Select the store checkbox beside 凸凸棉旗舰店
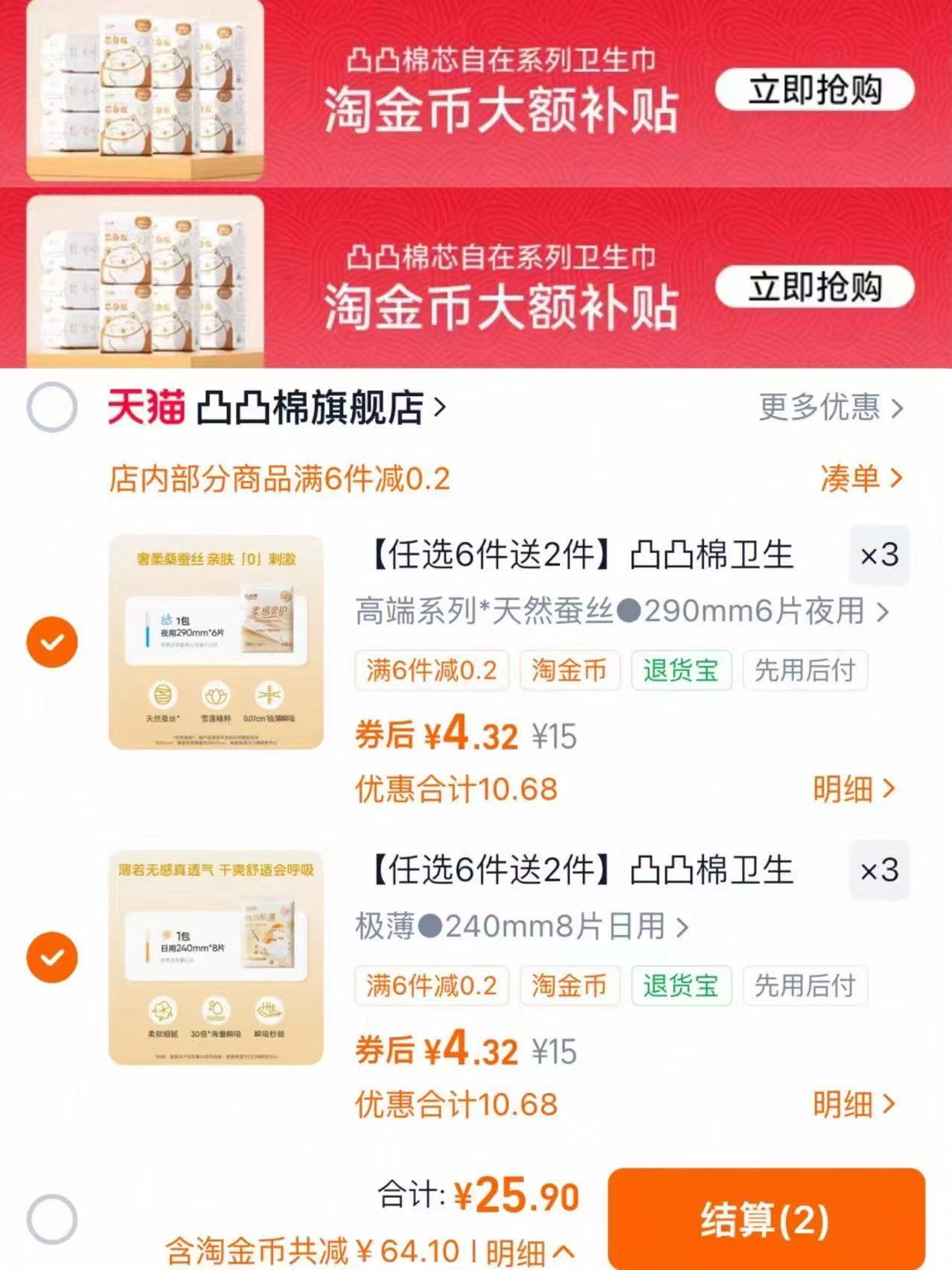Viewport: 952px width, 1270px height. 51,408
